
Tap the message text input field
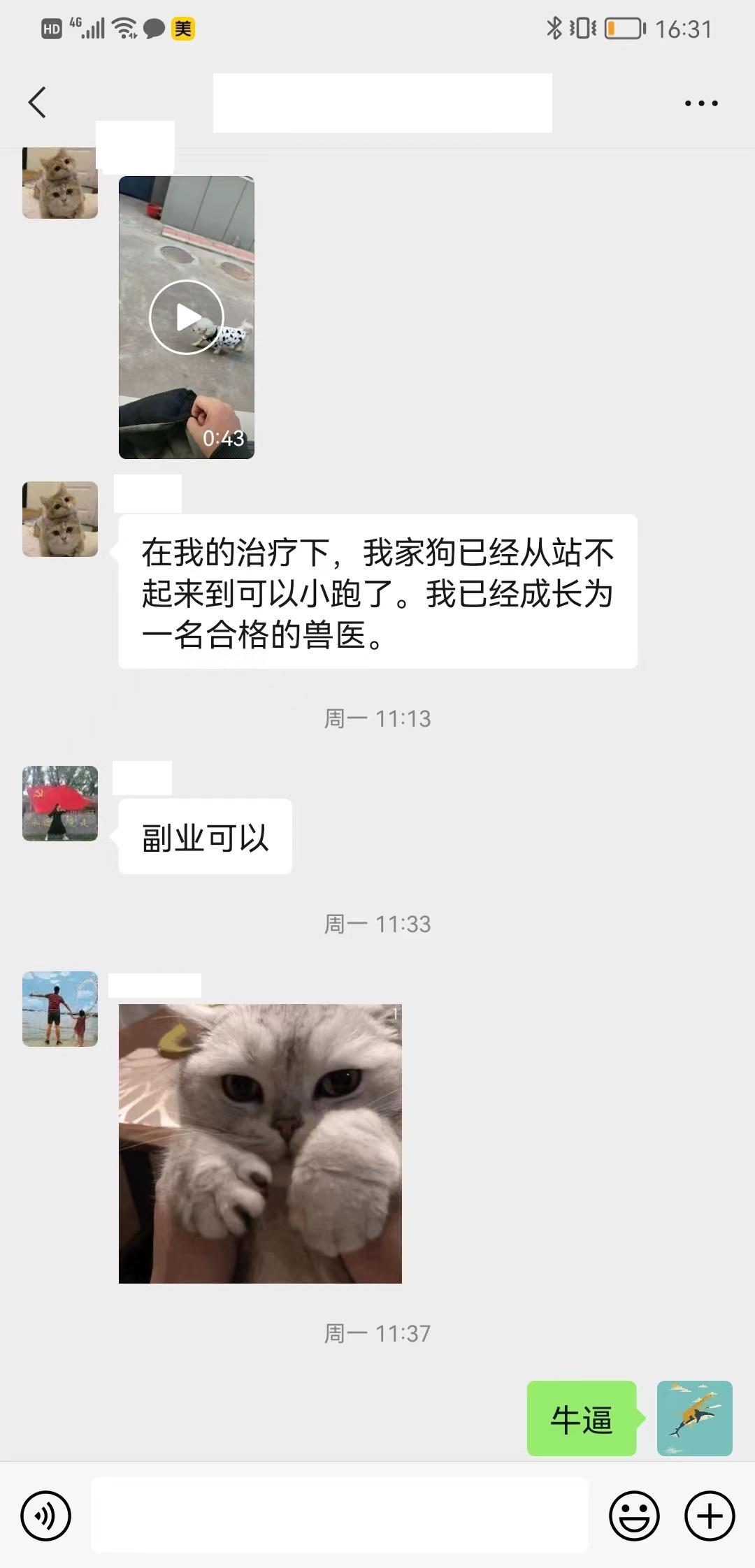click(x=340, y=1516)
